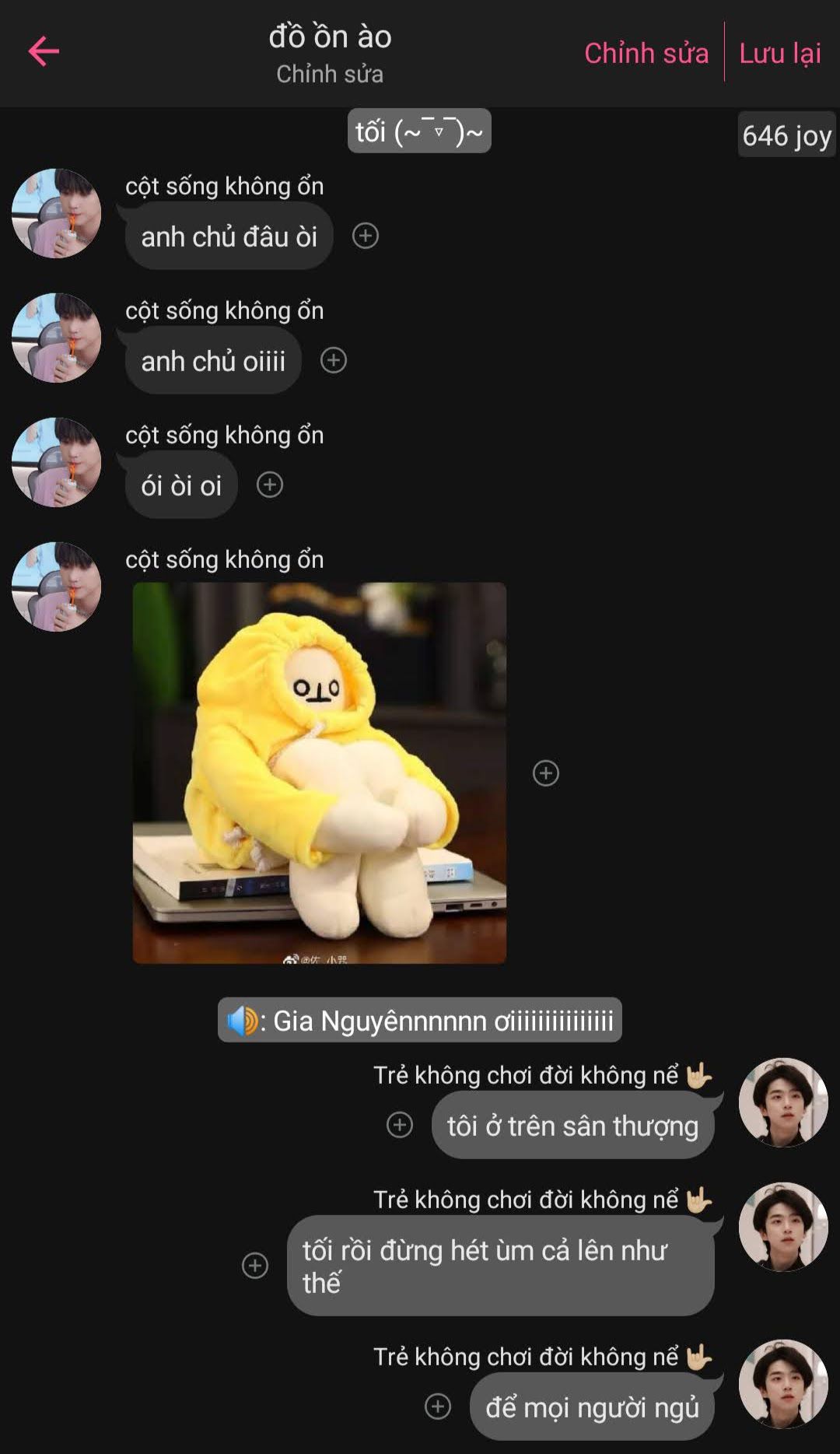Tap plus icon beside "anh chủ oiiii"
The image size is (840, 1454).
tap(334, 360)
